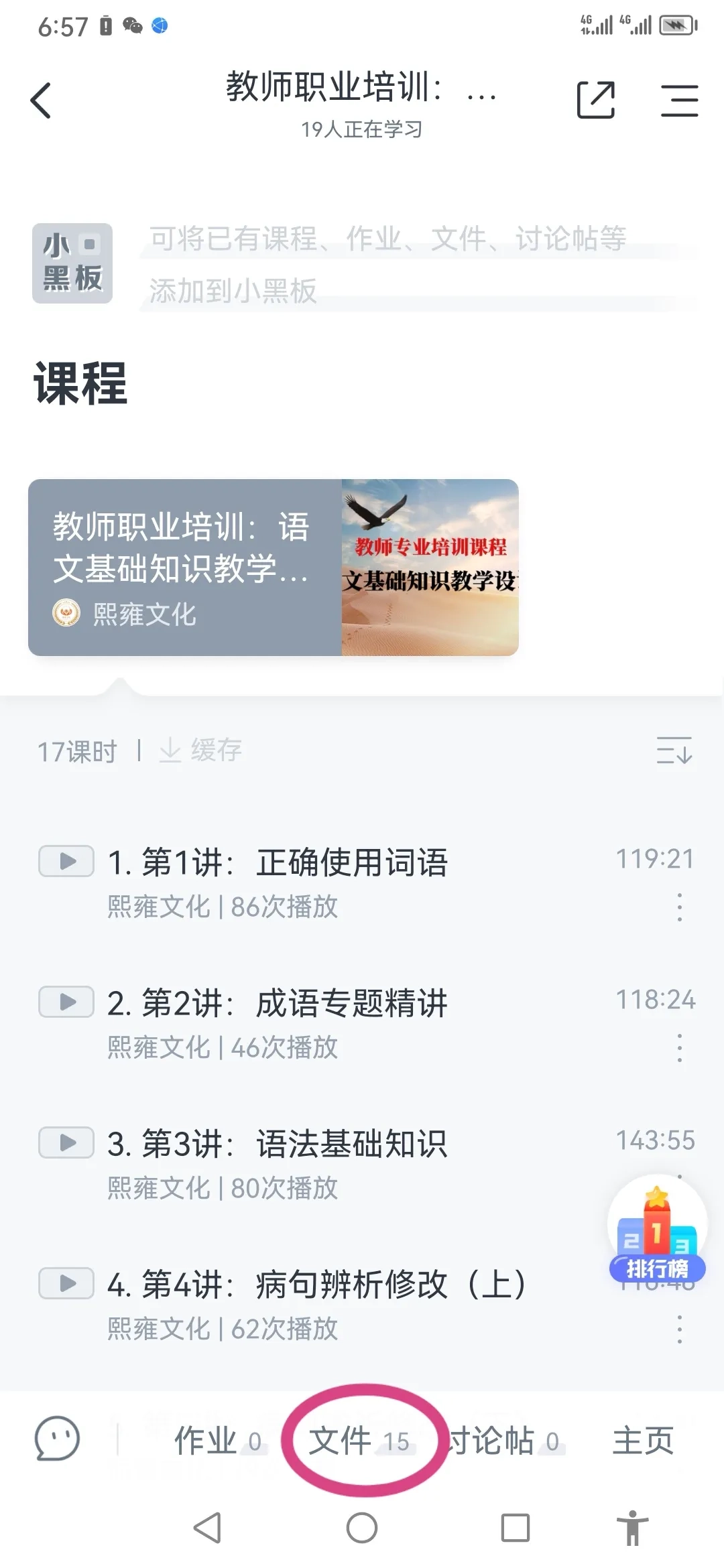Open the 小黑板 blackboard area
Image resolution: width=724 pixels, height=1568 pixels.
[72, 263]
